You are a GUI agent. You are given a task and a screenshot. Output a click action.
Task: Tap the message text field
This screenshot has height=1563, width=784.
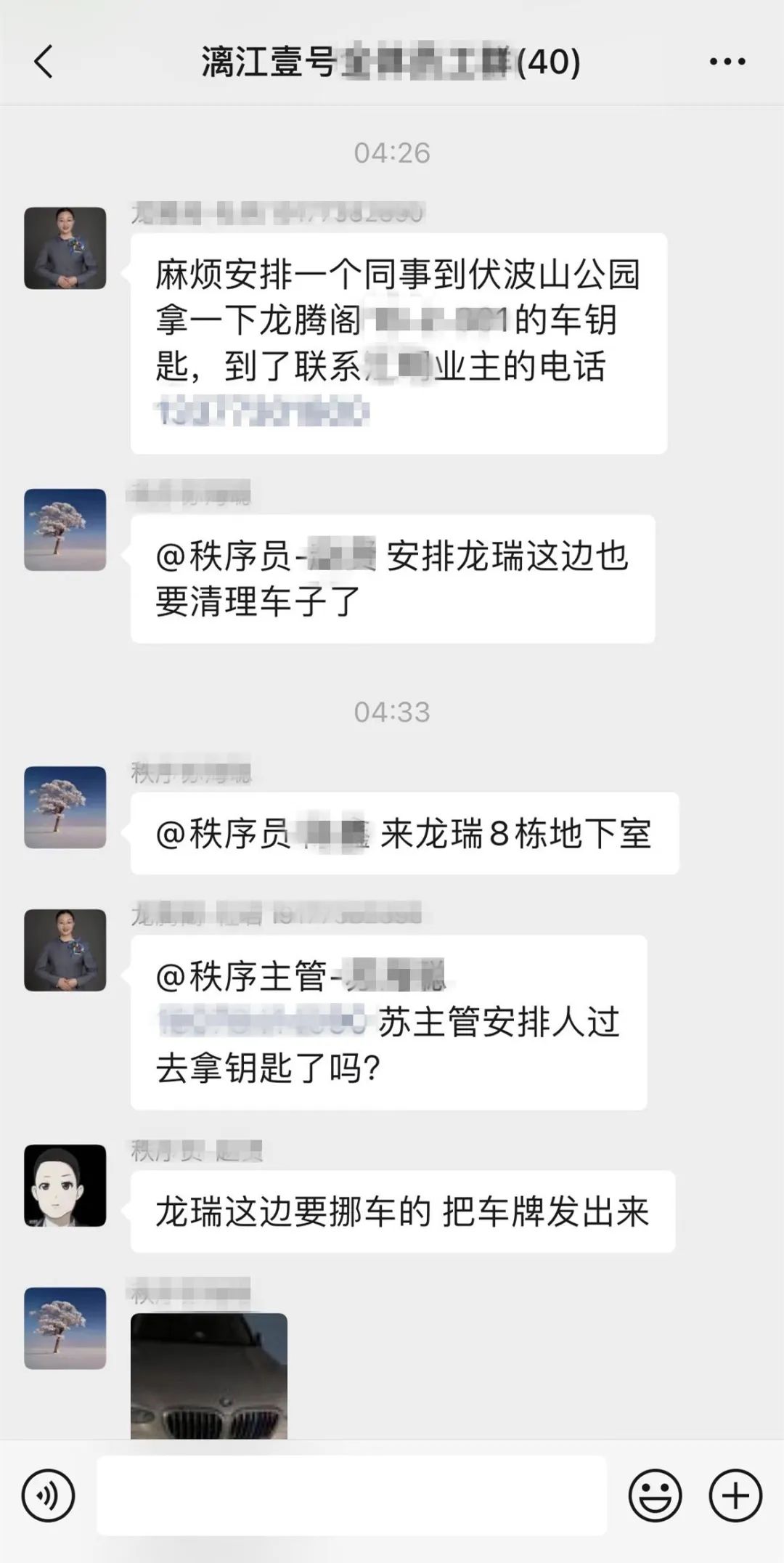pyautogui.click(x=351, y=1496)
